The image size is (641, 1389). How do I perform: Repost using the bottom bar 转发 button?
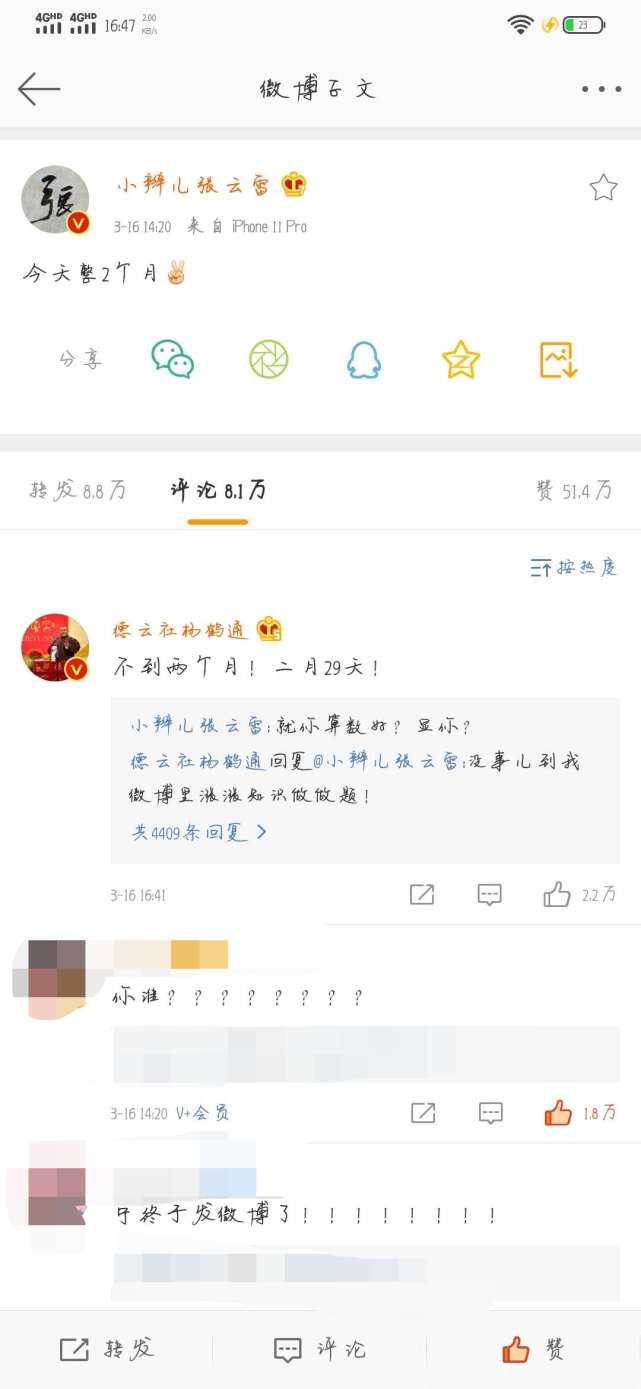click(107, 1349)
